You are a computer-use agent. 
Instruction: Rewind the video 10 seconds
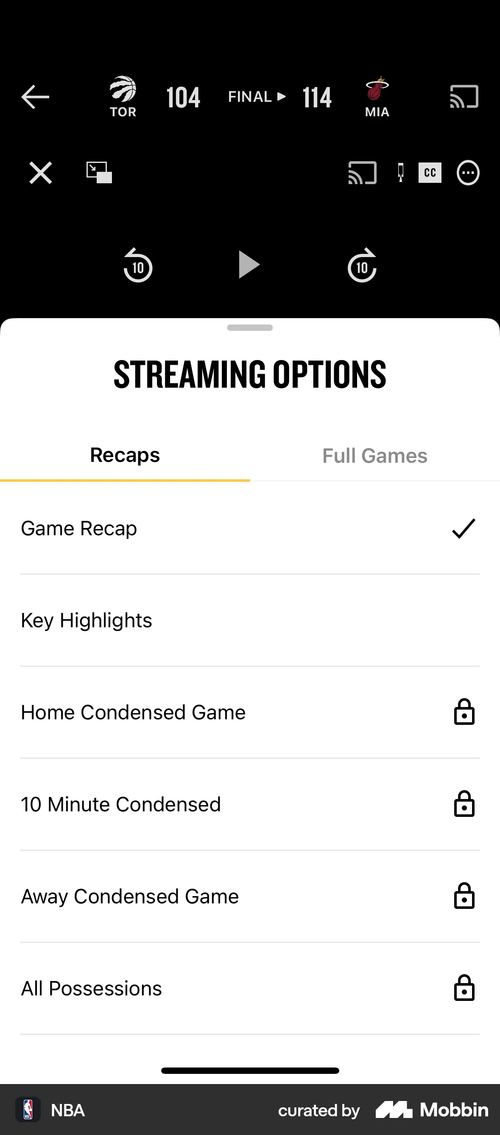tap(137, 265)
